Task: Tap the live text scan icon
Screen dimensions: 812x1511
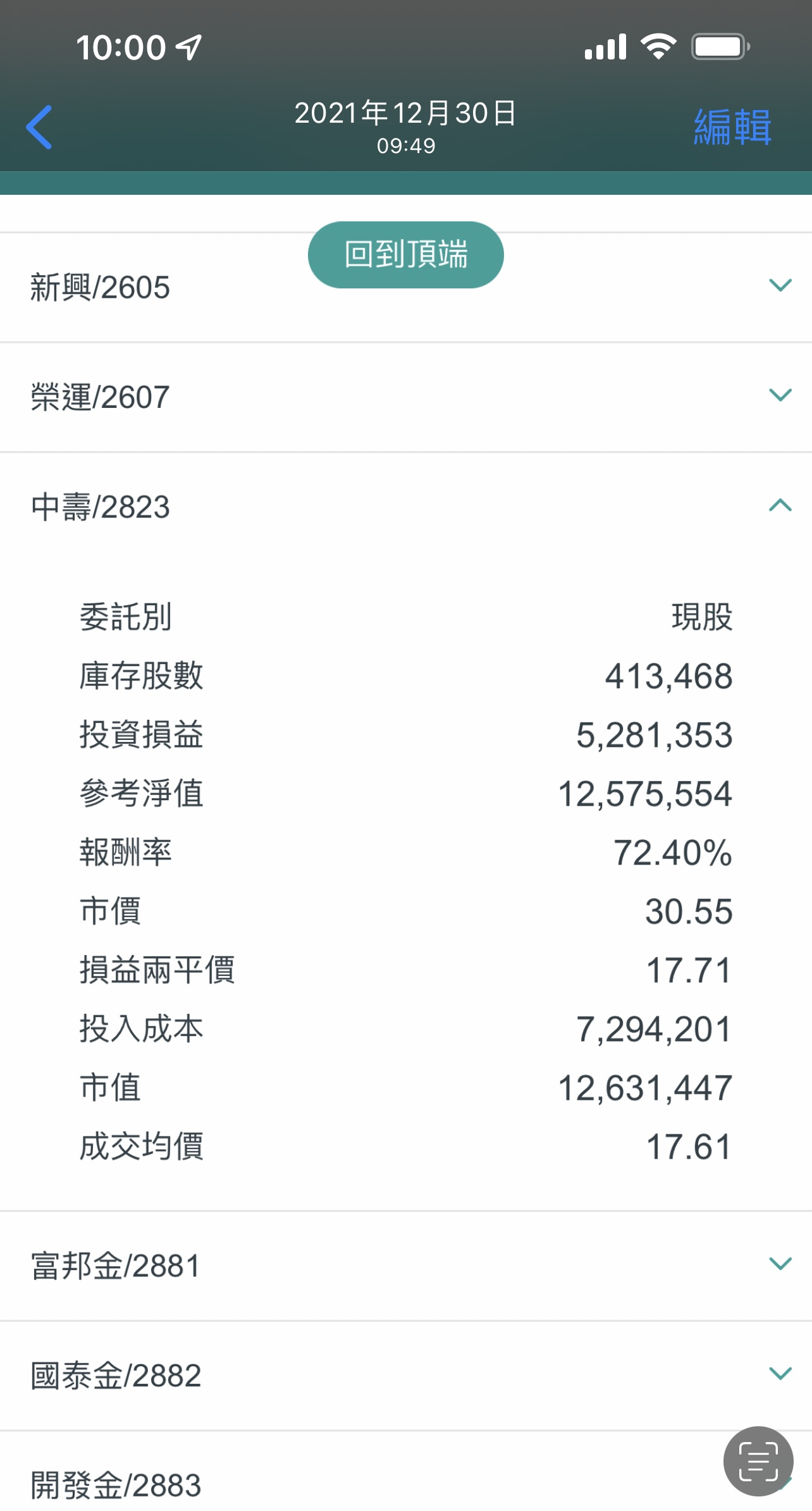Action: pos(758,1461)
